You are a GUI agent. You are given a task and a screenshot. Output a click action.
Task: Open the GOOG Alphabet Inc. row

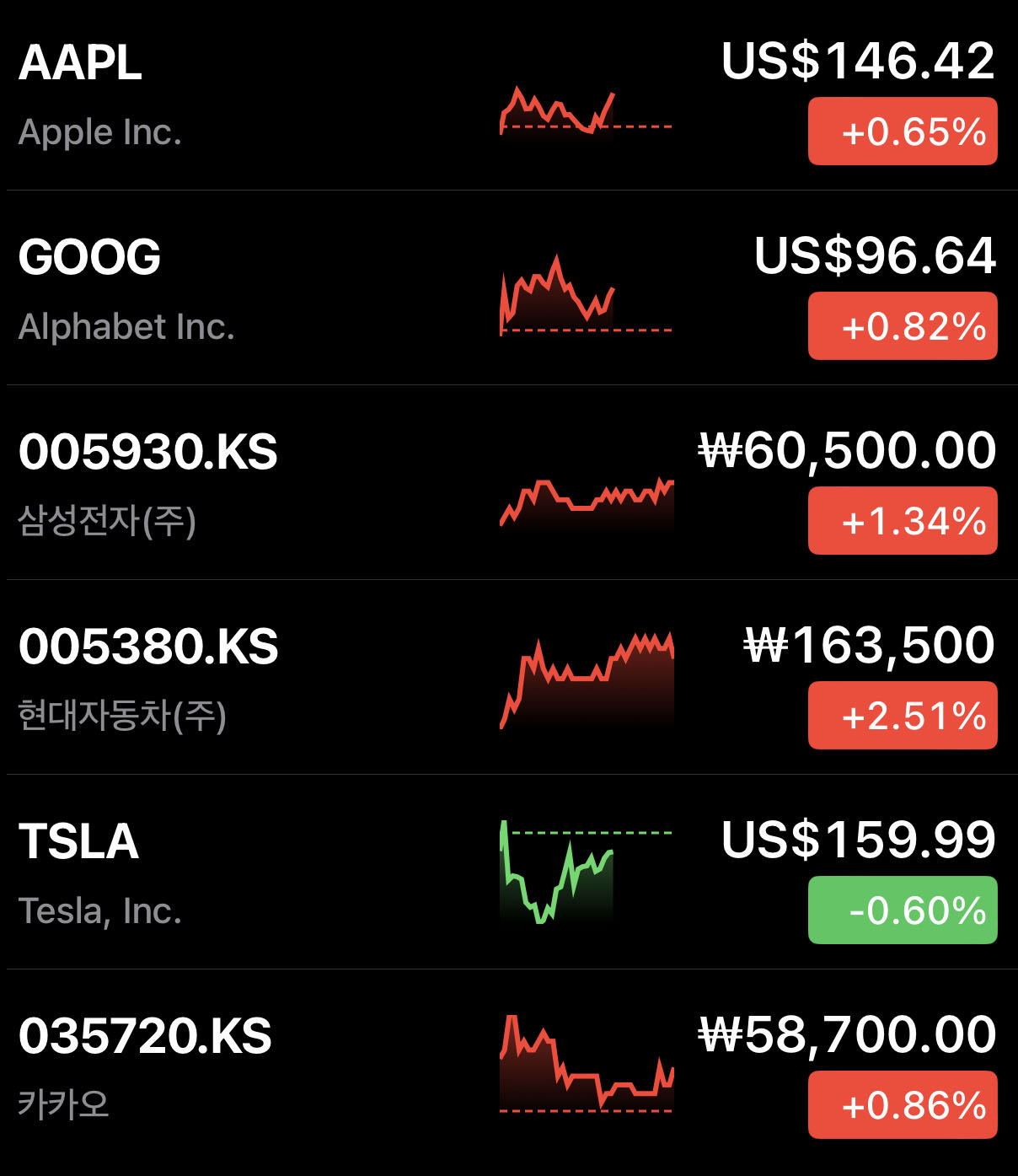point(253,289)
